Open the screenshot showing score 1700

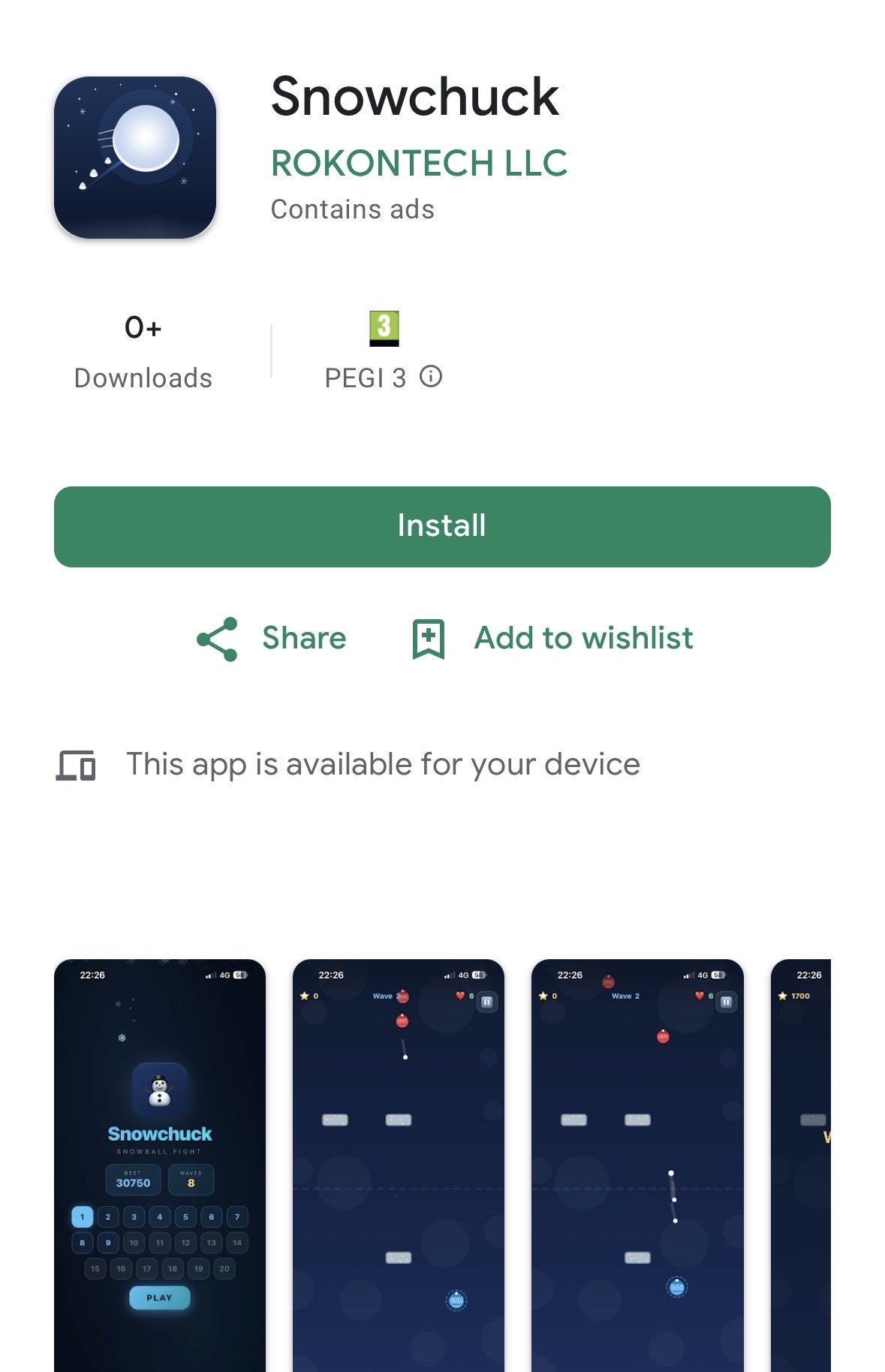pos(801,1163)
